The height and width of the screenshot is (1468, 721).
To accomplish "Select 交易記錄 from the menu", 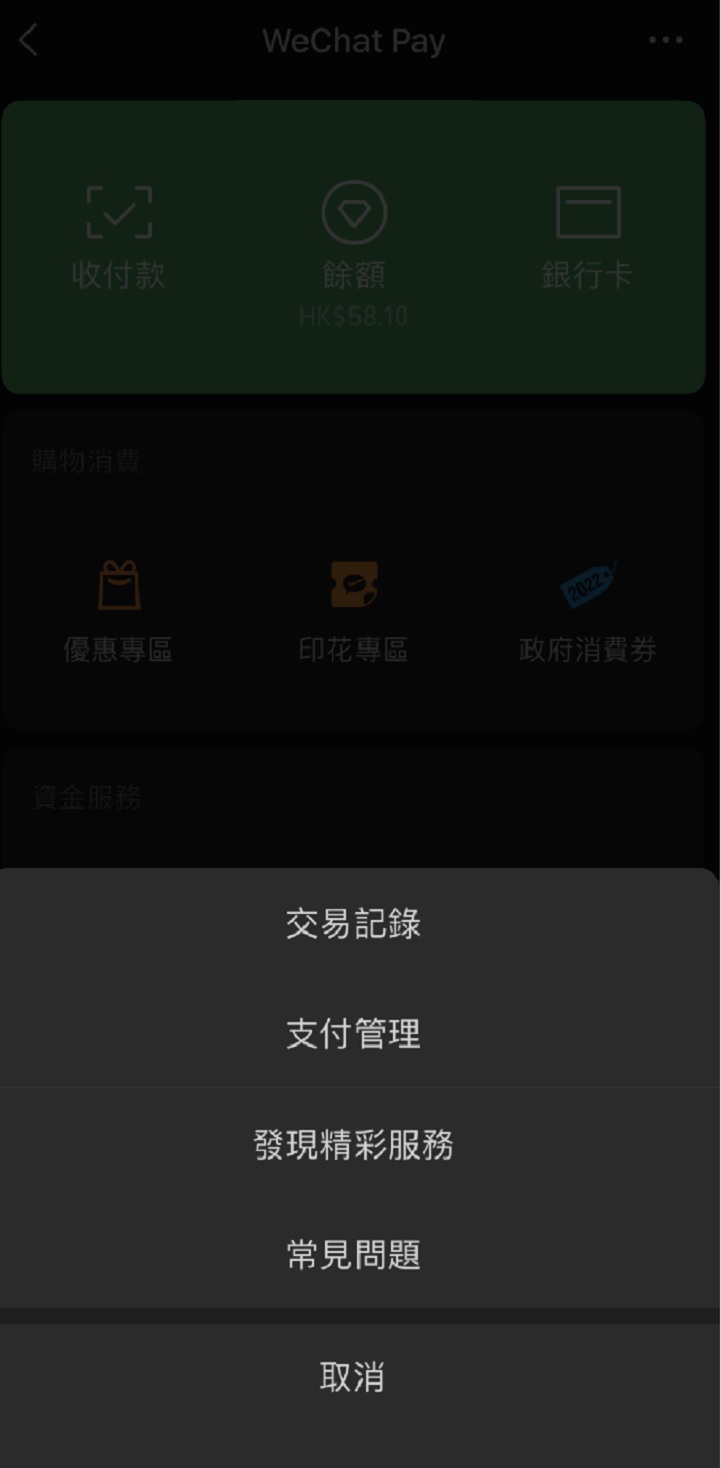I will 355,923.
